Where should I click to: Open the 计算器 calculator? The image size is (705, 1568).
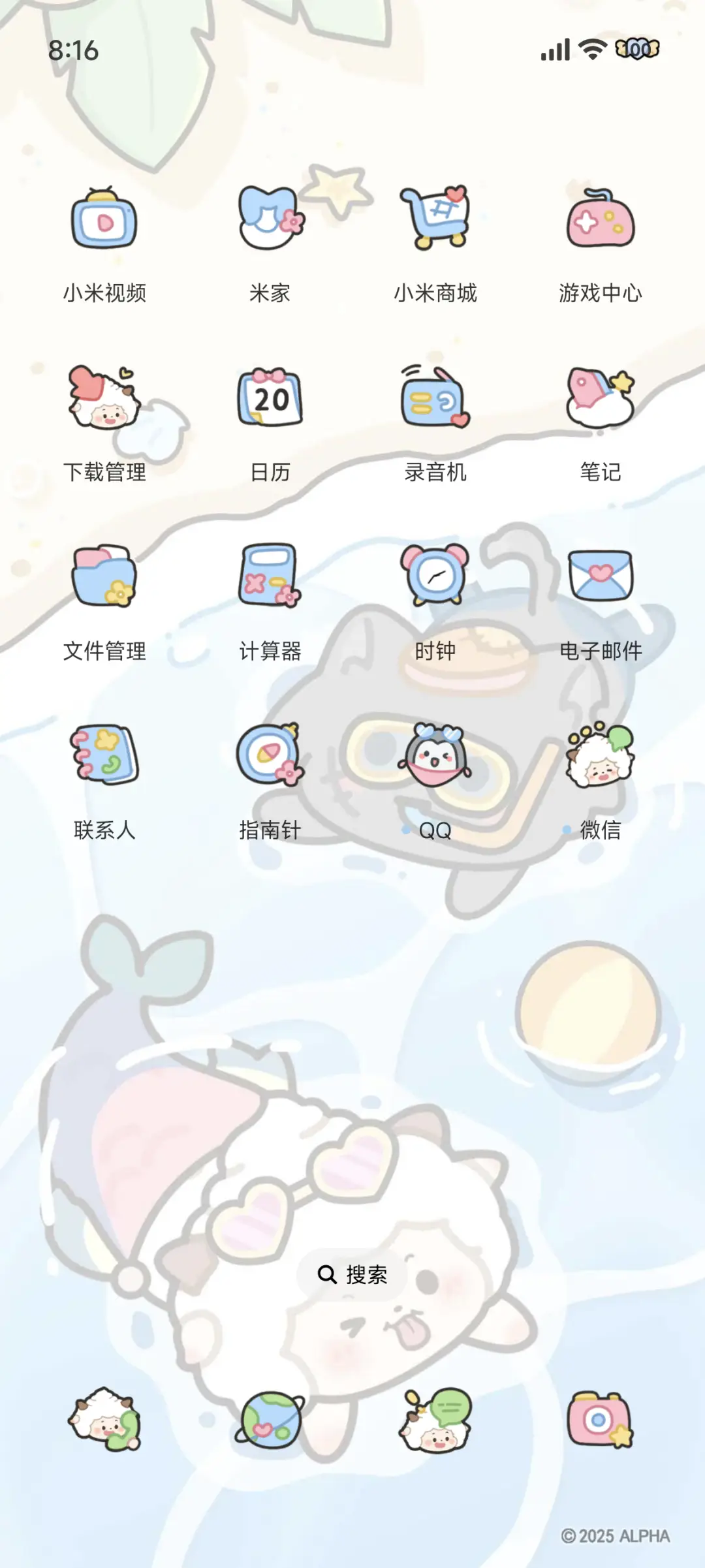[x=270, y=578]
